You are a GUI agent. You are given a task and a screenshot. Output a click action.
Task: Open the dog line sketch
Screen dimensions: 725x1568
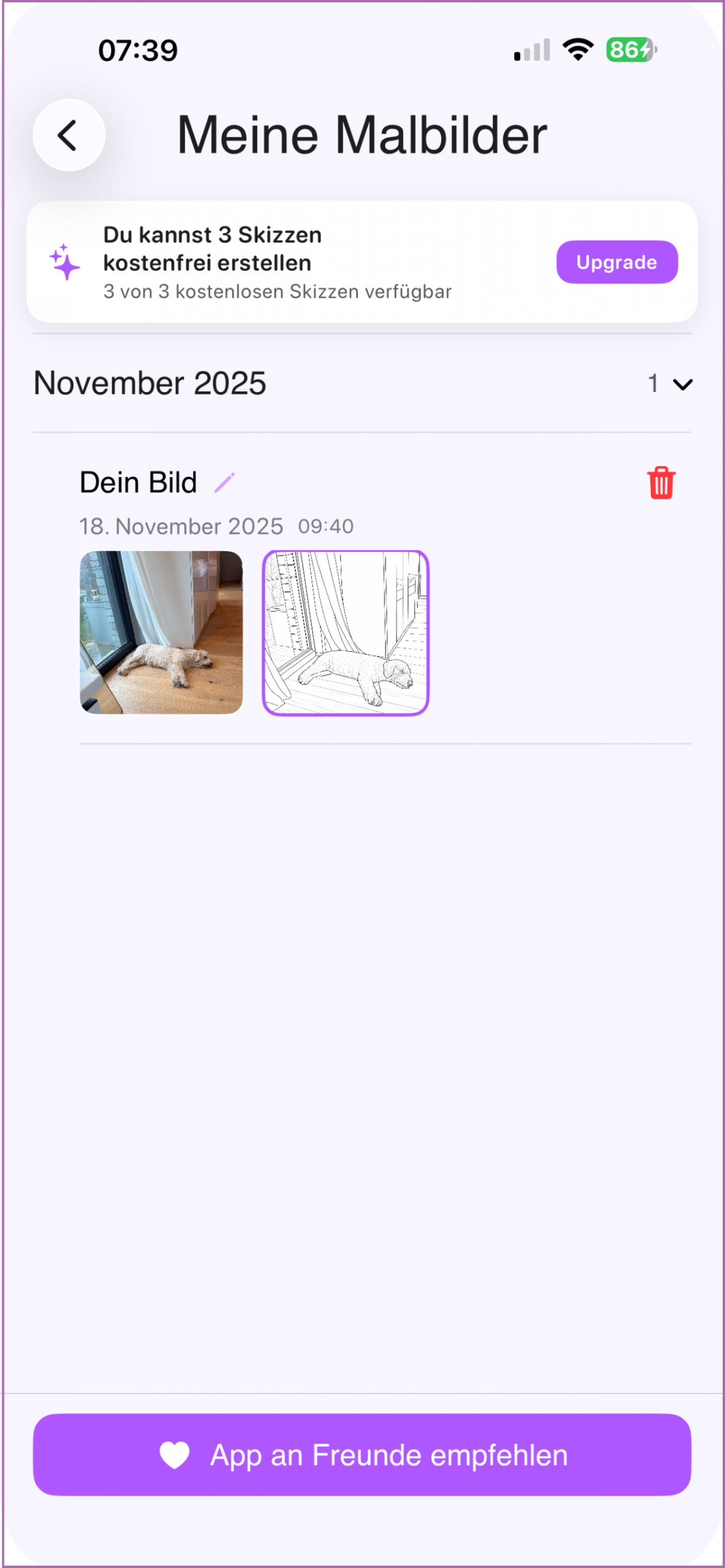coord(346,632)
